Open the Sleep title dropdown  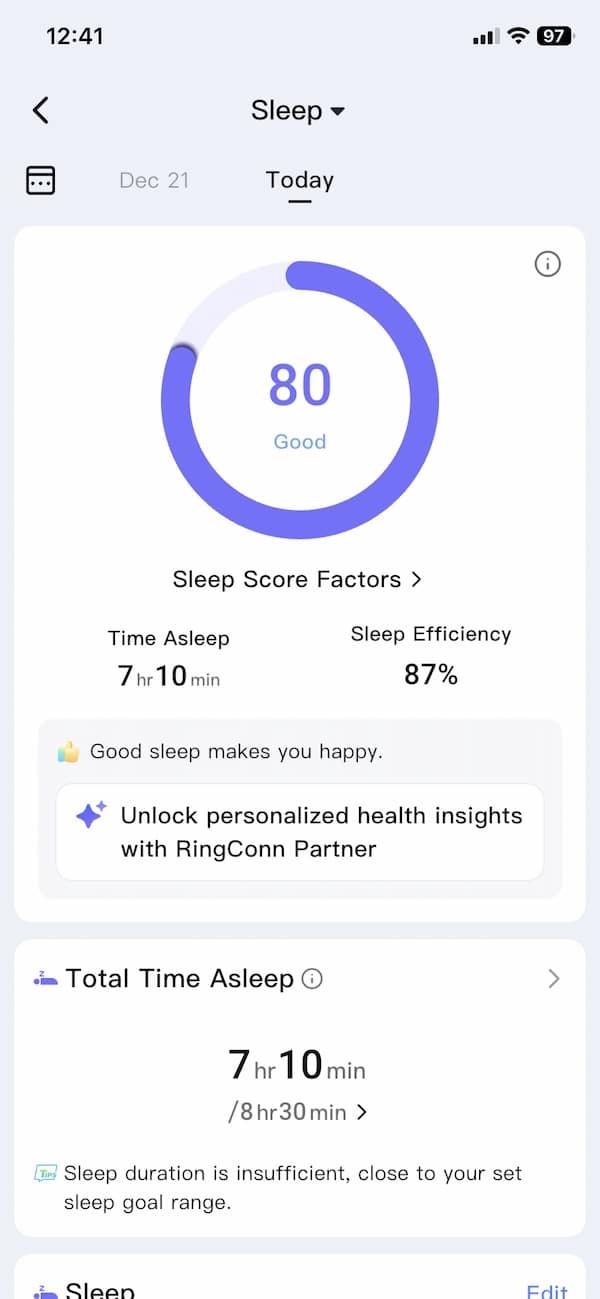click(298, 110)
